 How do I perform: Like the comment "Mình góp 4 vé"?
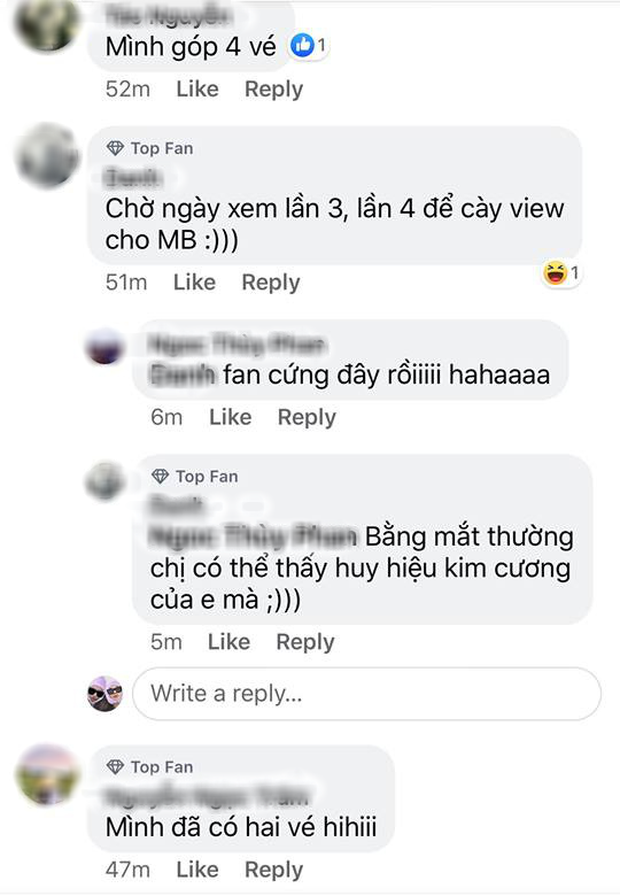pos(197,89)
